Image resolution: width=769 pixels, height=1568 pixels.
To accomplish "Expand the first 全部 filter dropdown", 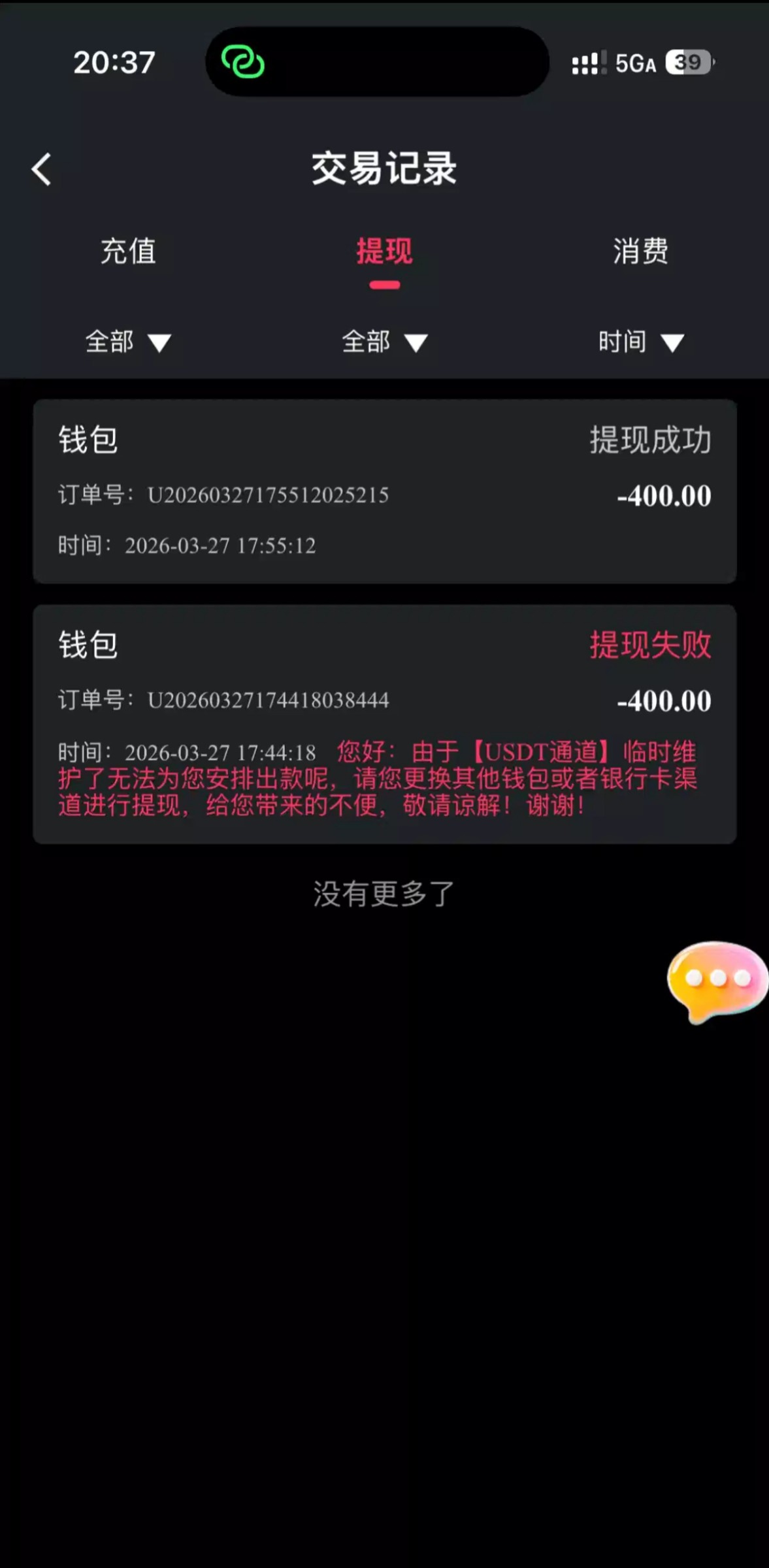I will tap(128, 342).
